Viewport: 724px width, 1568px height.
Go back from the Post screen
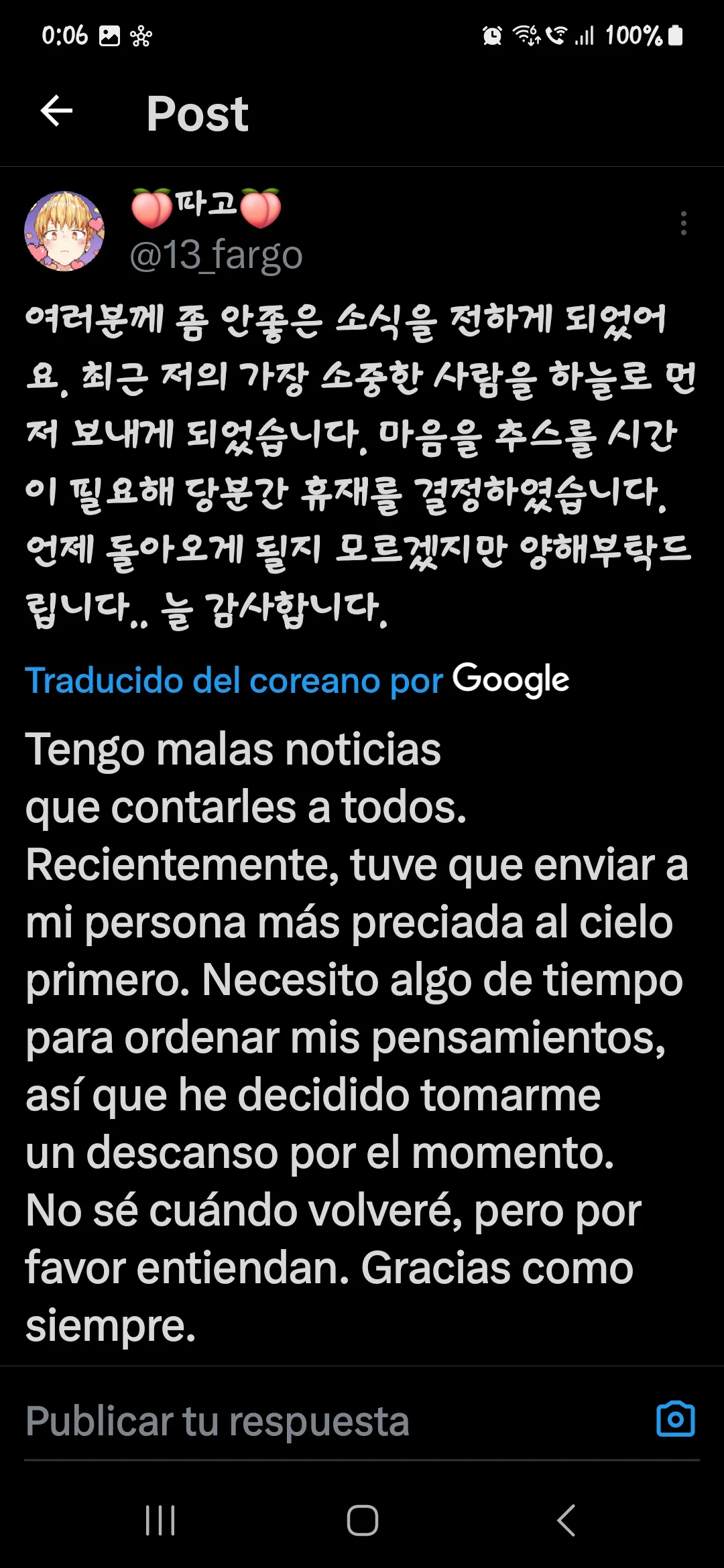(x=56, y=111)
